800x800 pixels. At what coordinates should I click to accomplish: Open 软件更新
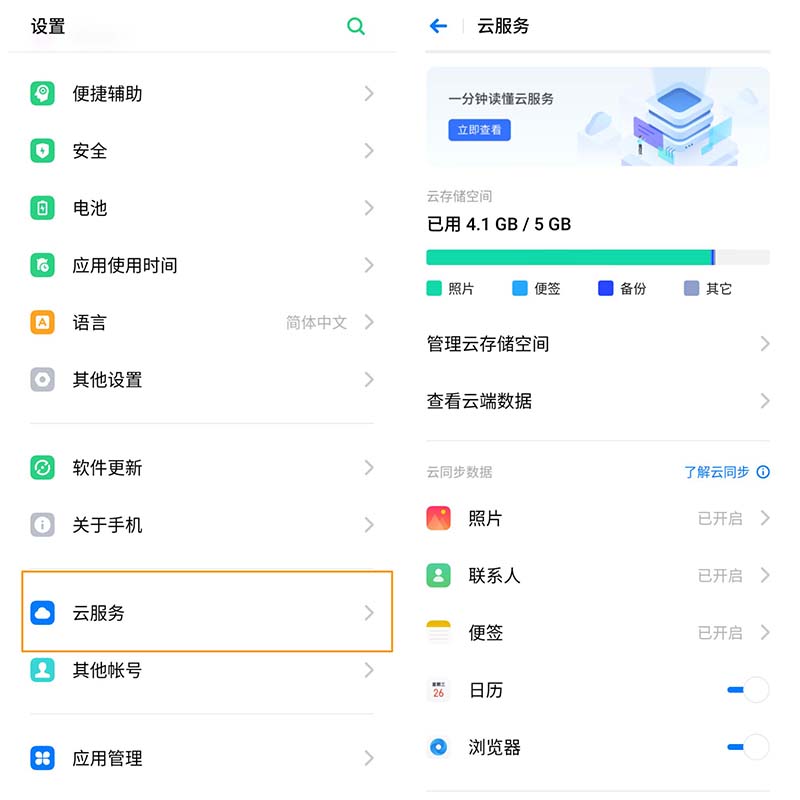pyautogui.click(x=200, y=467)
